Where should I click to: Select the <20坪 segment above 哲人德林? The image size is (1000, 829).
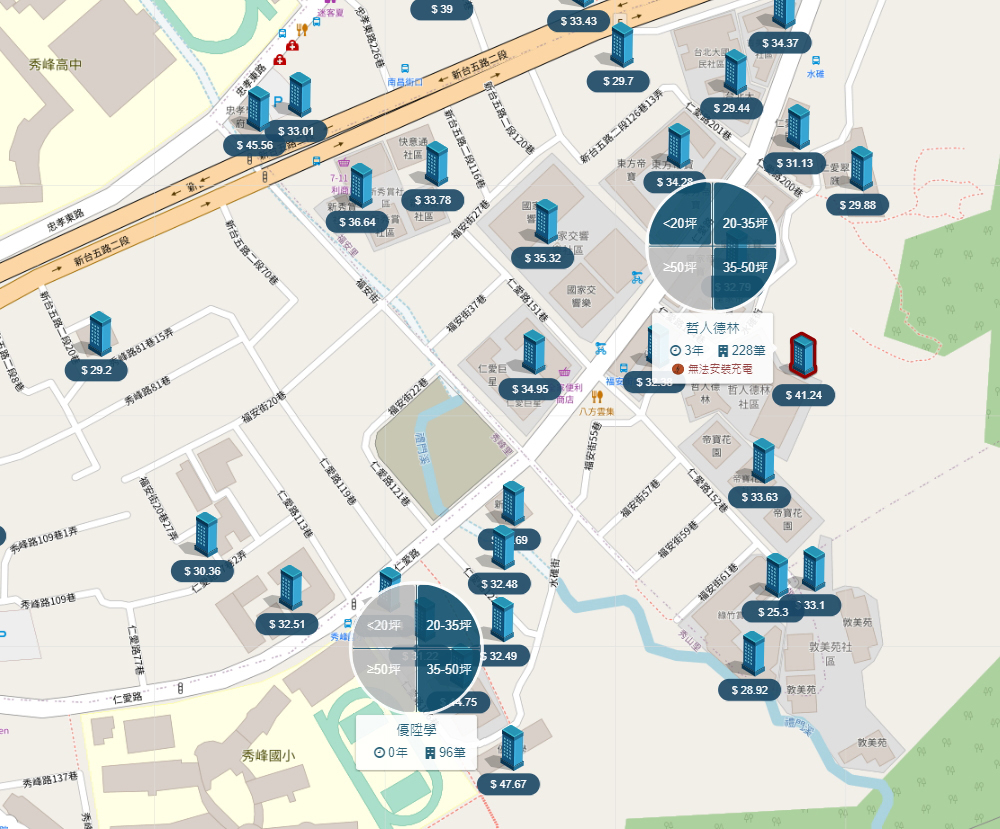pyautogui.click(x=679, y=223)
